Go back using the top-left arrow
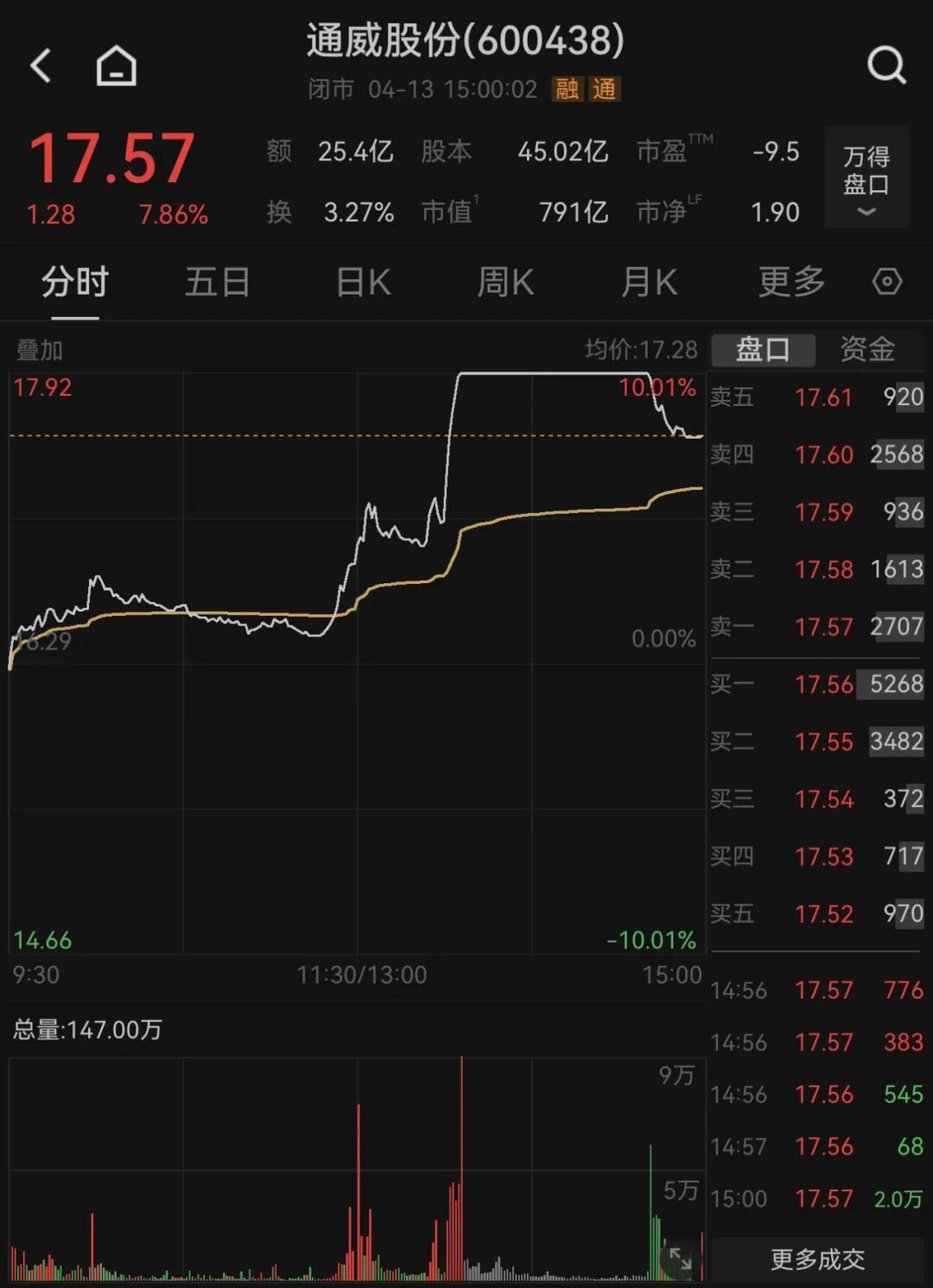 click(x=41, y=66)
